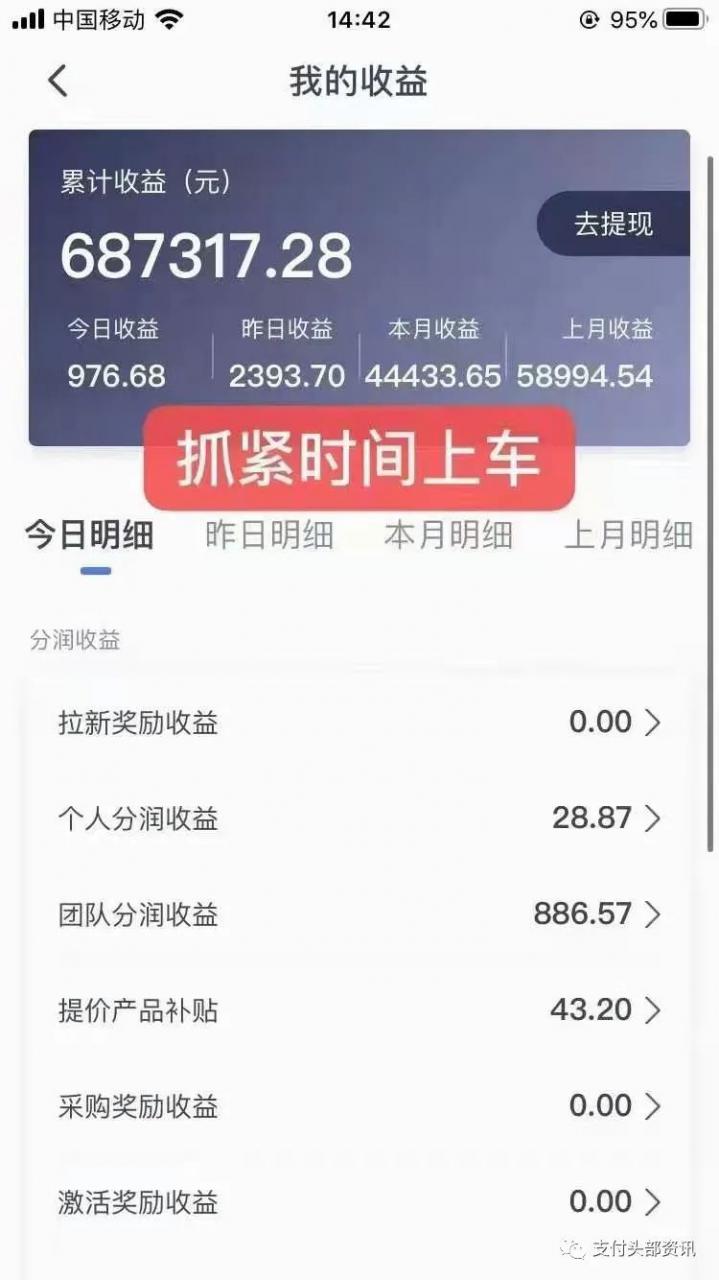Viewport: 719px width, 1280px height.
Task: Open 采购奖励收益 row
Action: [x=360, y=1106]
